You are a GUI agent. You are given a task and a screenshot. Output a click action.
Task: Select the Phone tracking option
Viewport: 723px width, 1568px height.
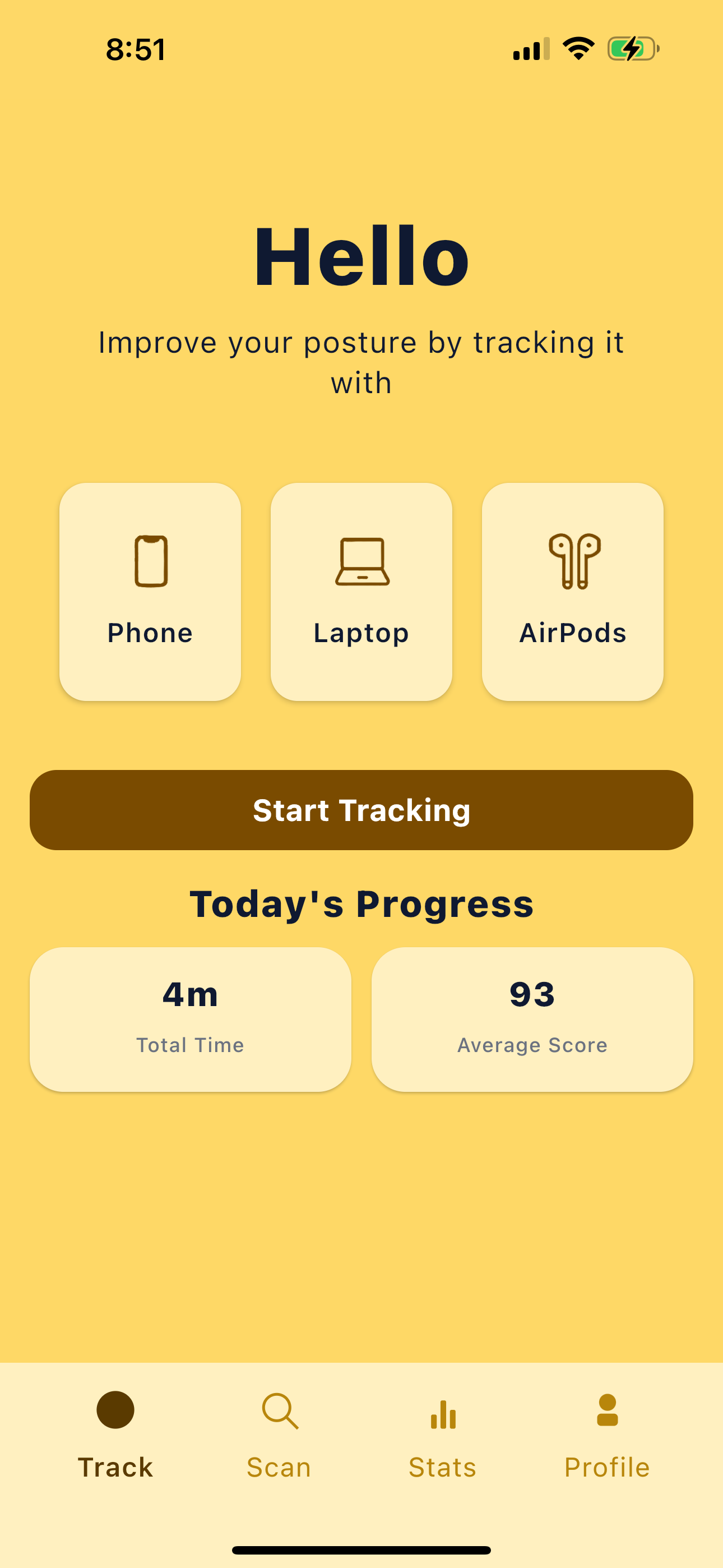(x=150, y=592)
